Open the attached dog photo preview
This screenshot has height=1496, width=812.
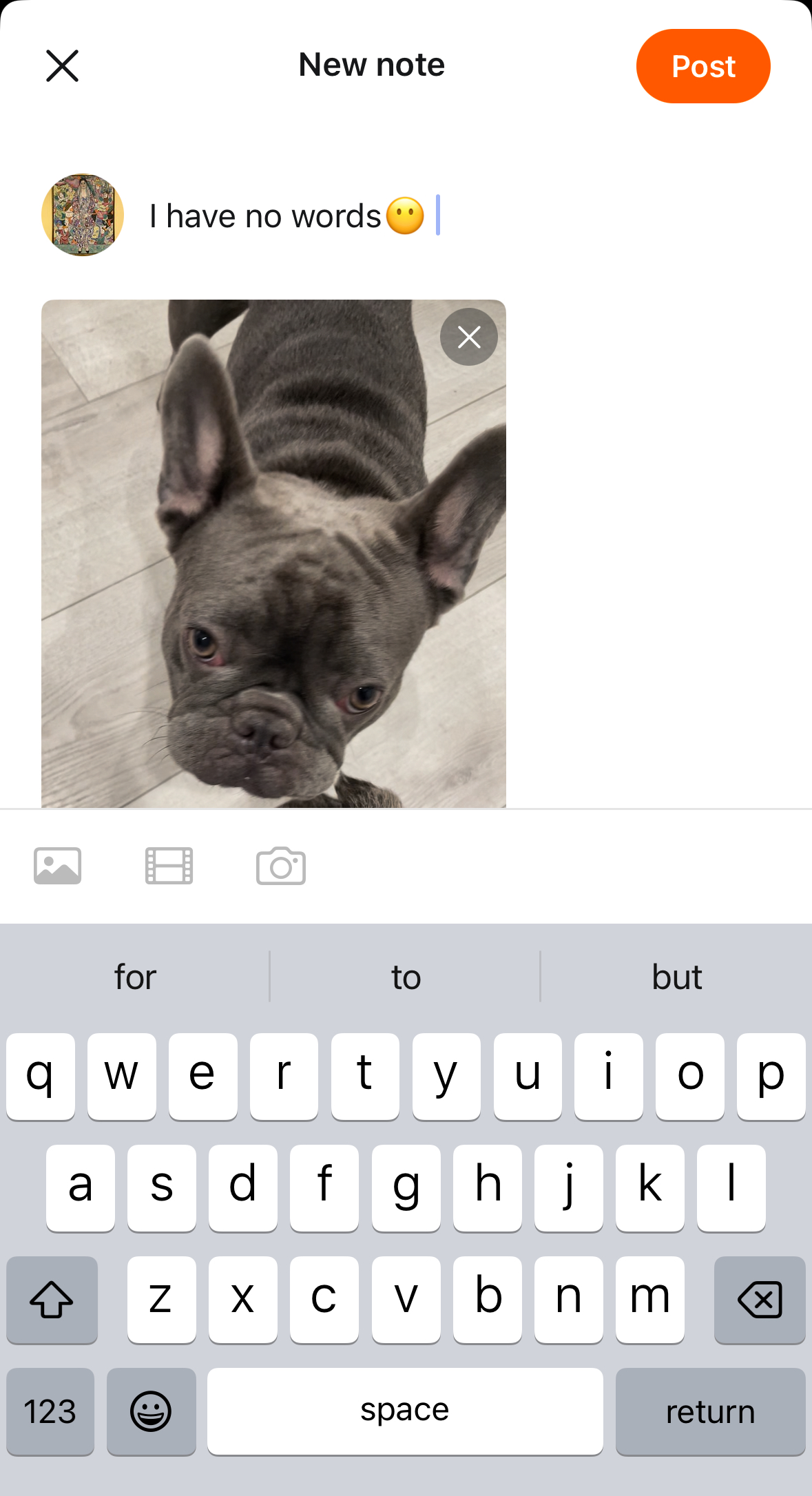coord(273,565)
